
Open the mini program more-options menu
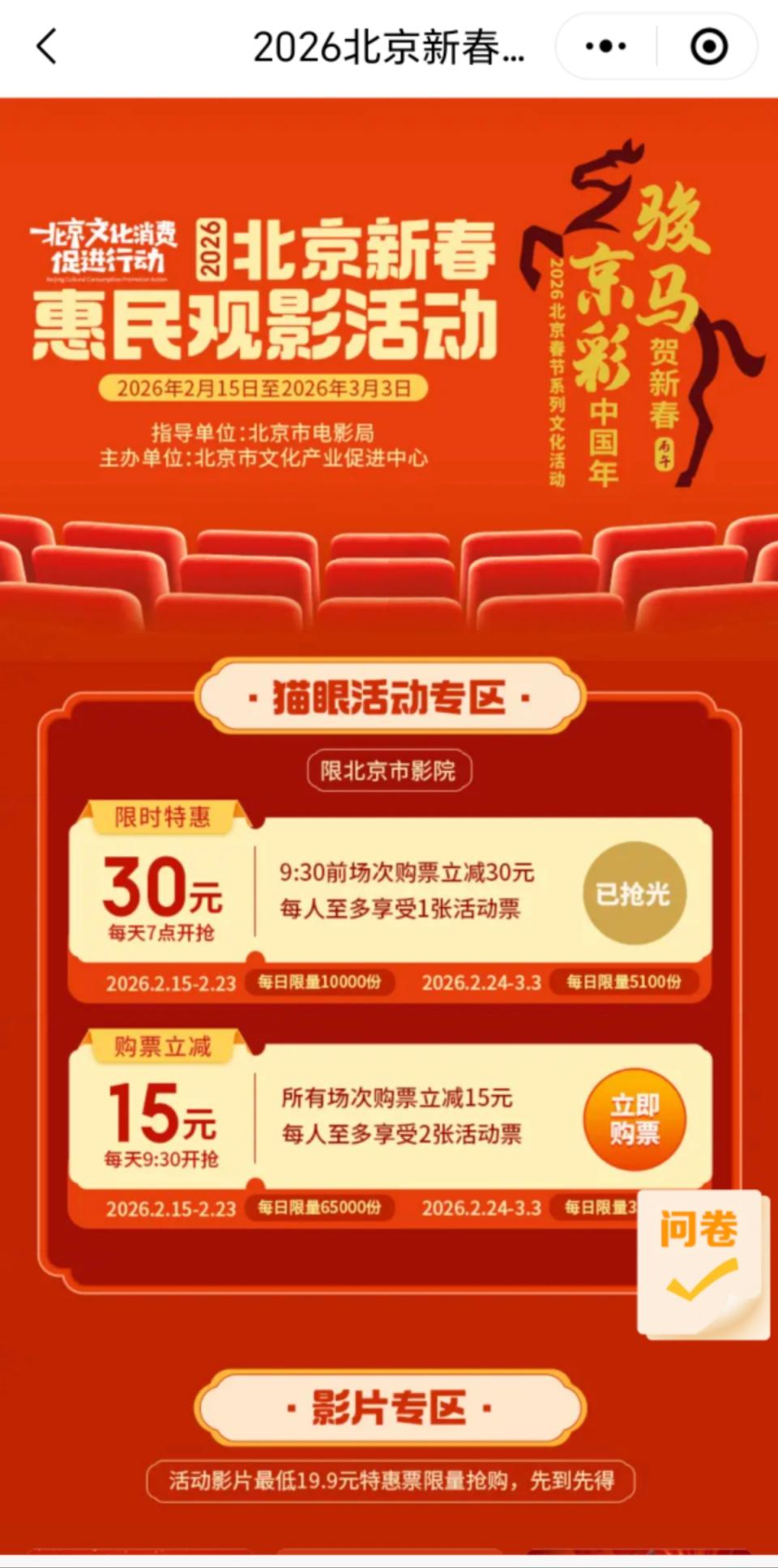pyautogui.click(x=606, y=46)
